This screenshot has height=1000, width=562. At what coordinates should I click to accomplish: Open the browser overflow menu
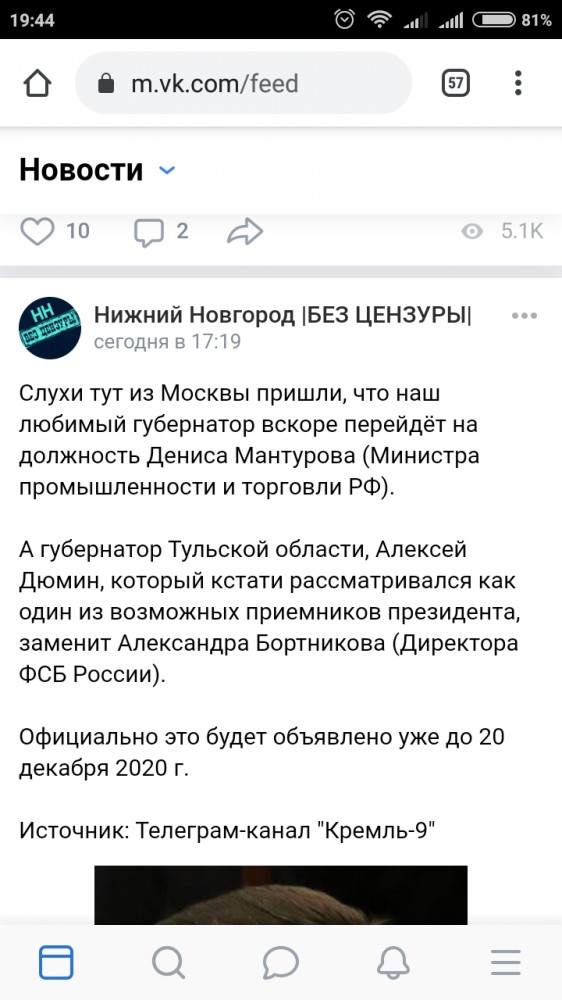(518, 84)
